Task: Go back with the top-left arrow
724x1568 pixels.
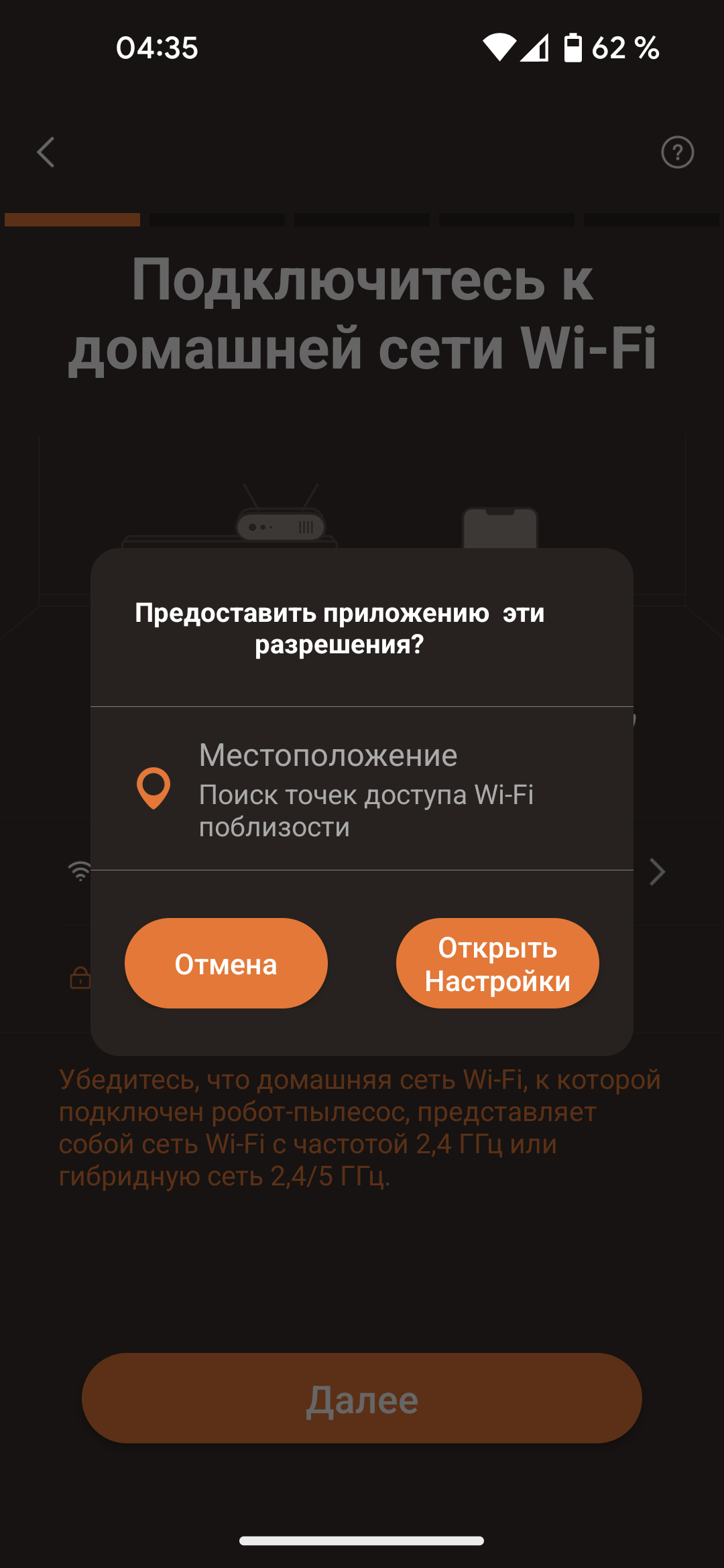Action: coord(46,152)
